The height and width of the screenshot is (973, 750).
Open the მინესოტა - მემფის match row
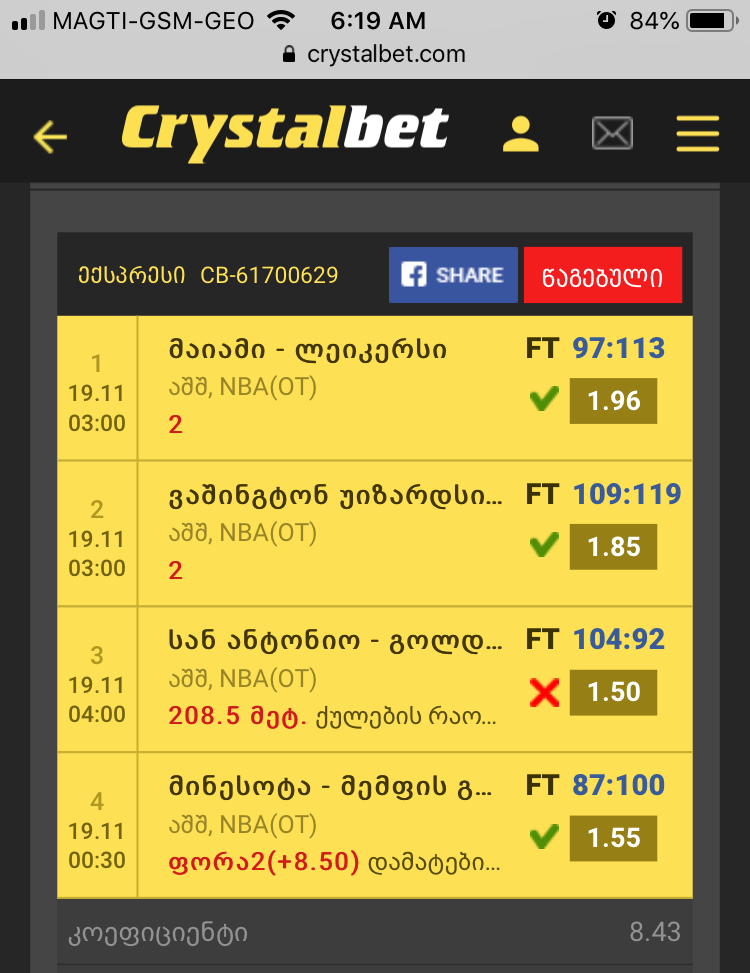pyautogui.click(x=330, y=824)
